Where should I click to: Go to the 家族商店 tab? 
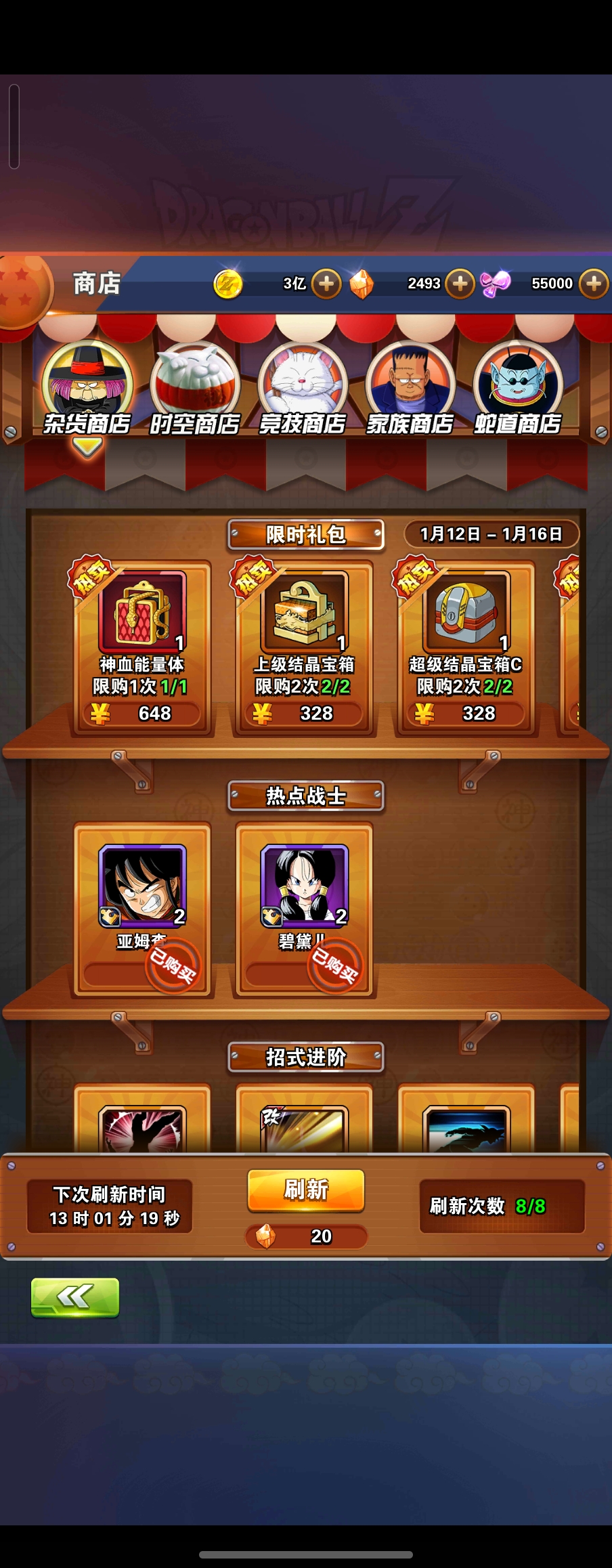point(410,391)
